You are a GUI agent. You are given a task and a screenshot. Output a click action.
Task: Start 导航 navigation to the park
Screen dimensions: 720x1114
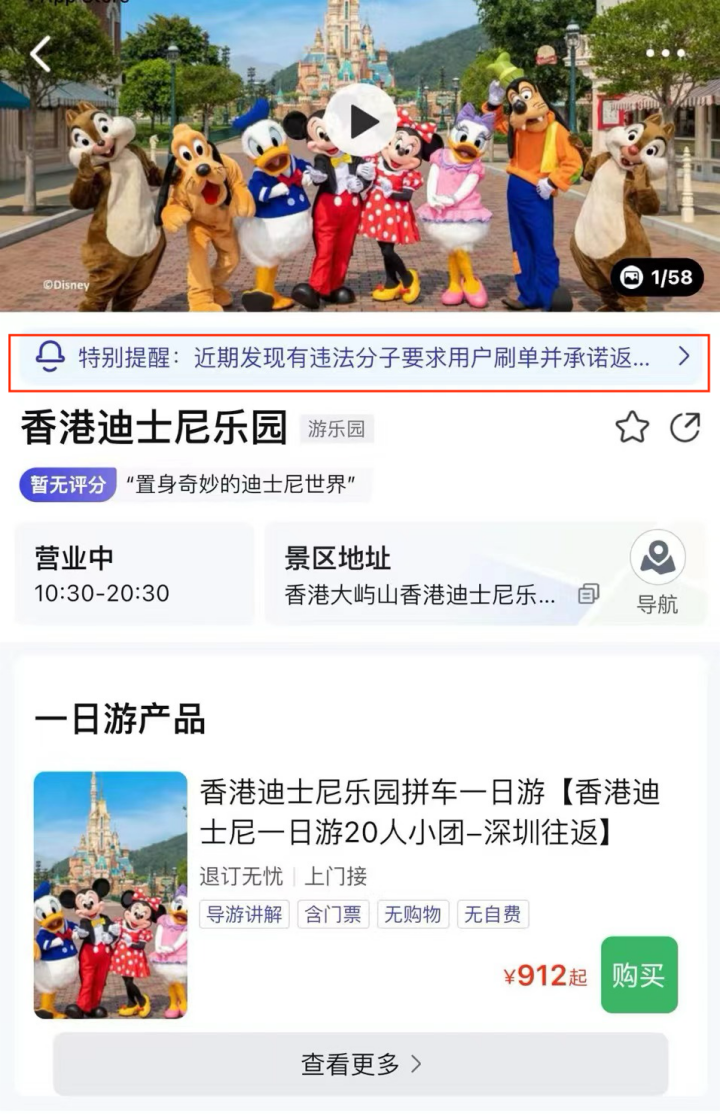pos(657,572)
